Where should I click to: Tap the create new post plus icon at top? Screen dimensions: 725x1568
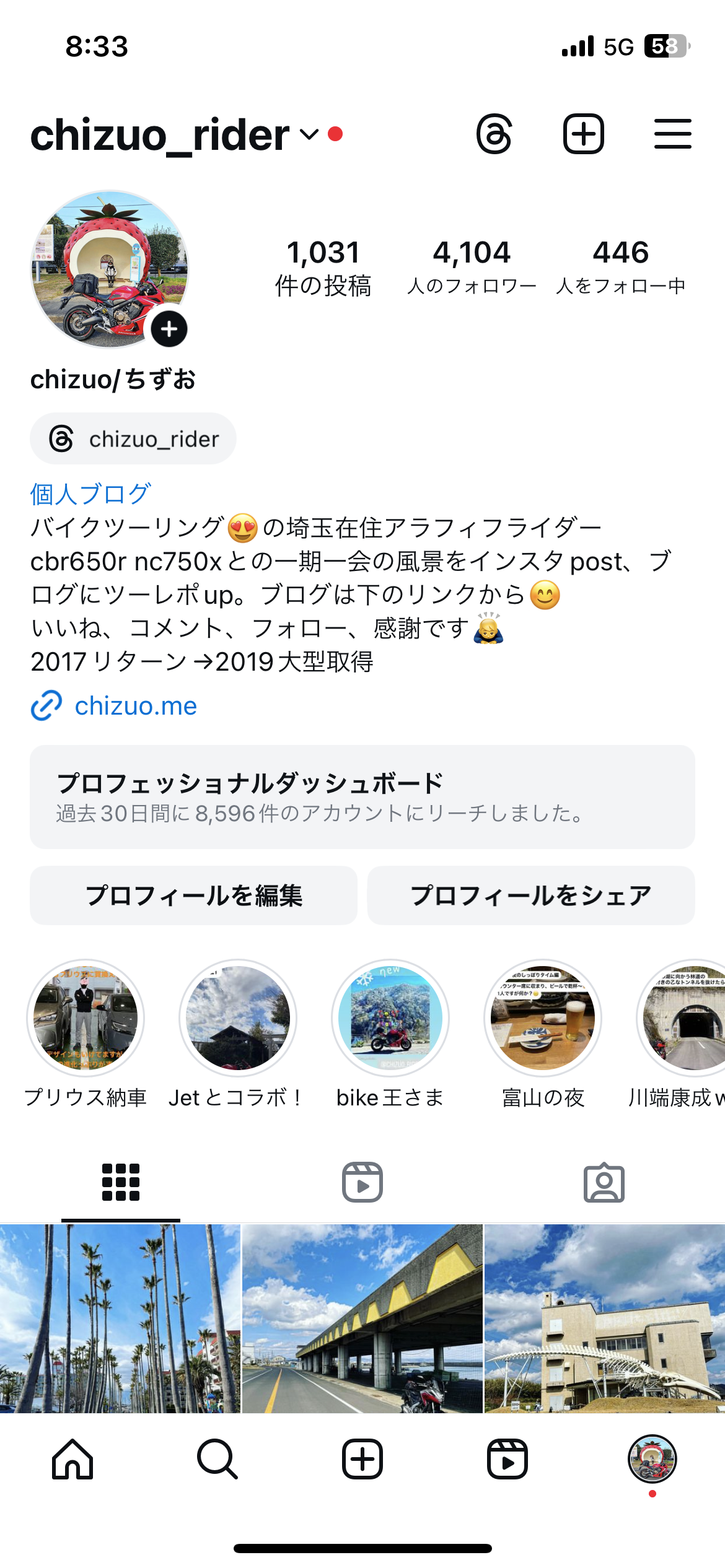click(583, 134)
